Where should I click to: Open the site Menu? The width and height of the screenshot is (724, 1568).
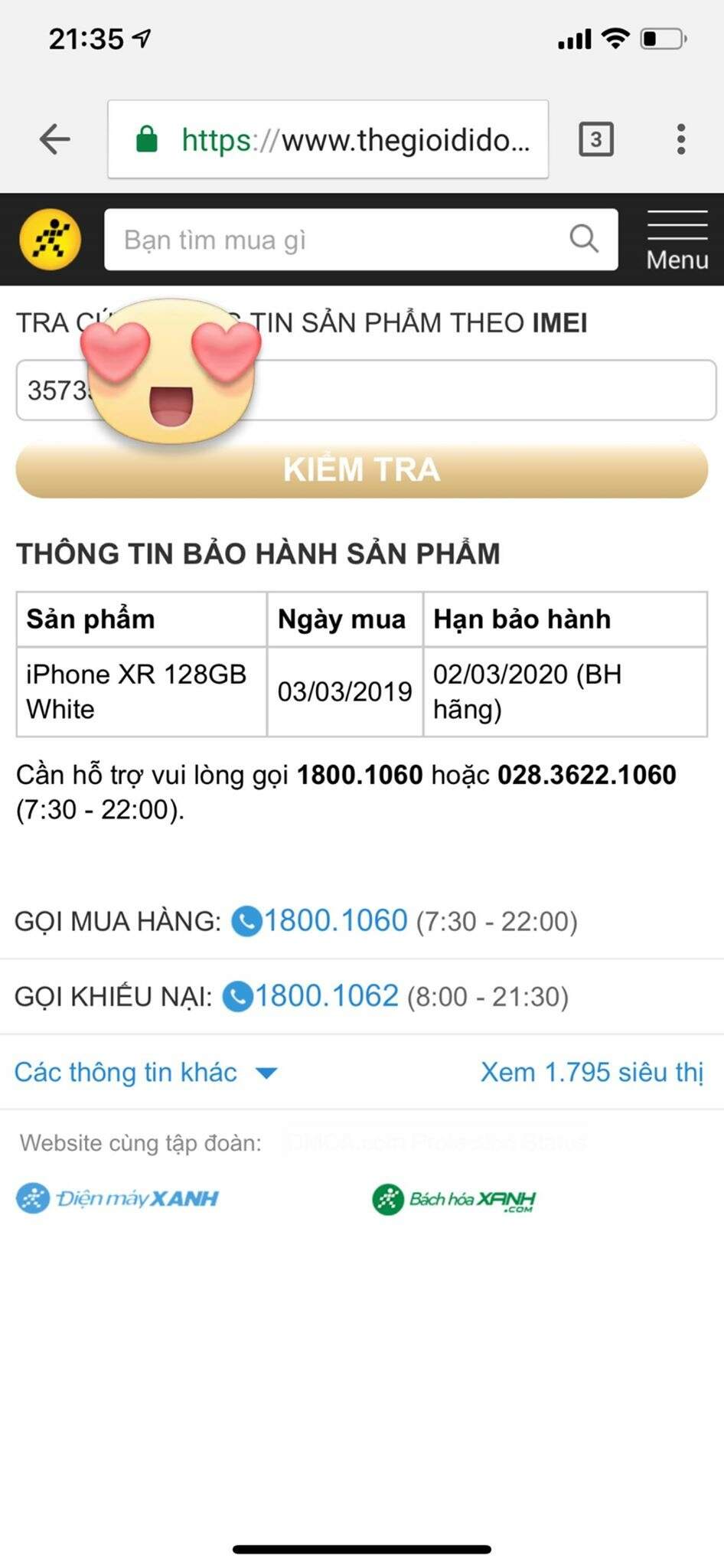coord(677,241)
